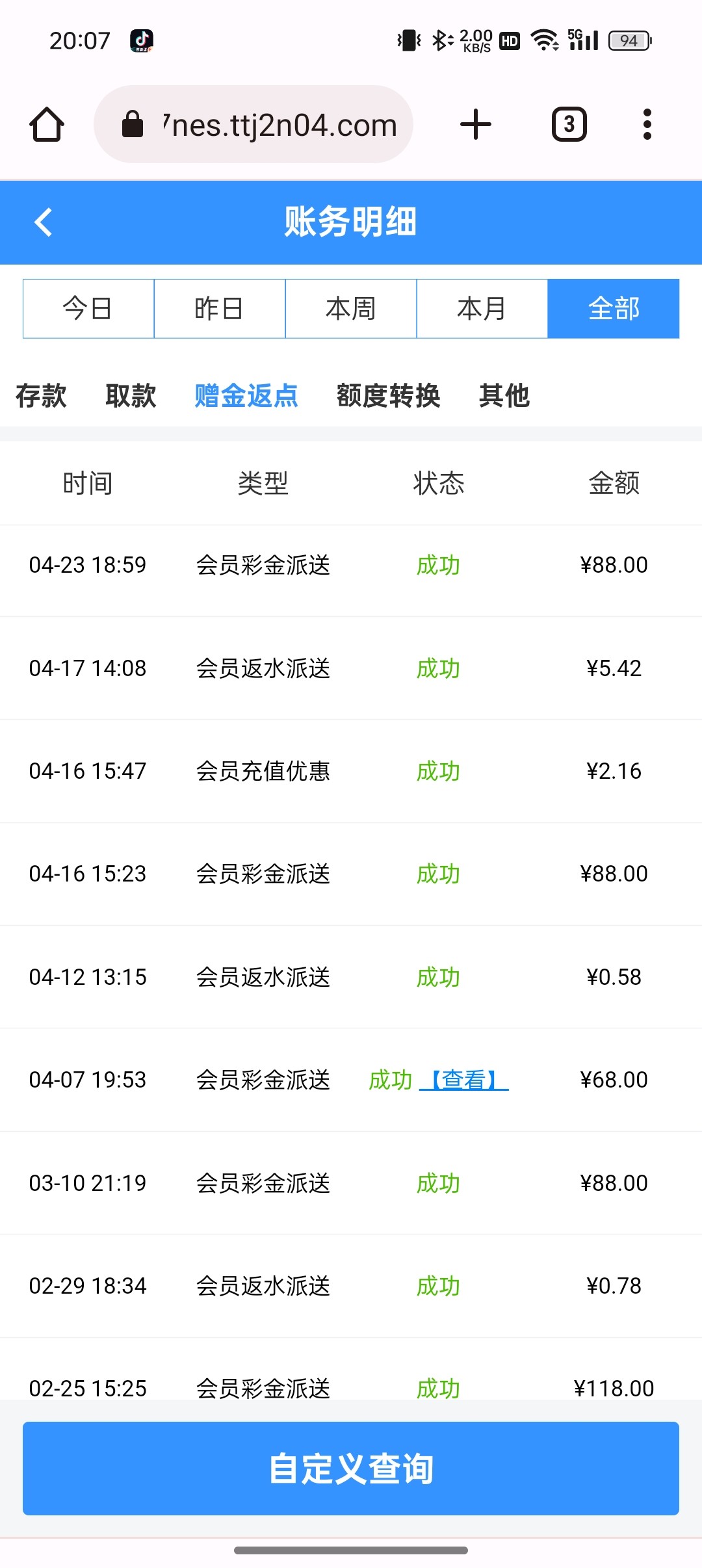Tap the URL address bar
Image resolution: width=702 pixels, height=1568 pixels.
(253, 124)
